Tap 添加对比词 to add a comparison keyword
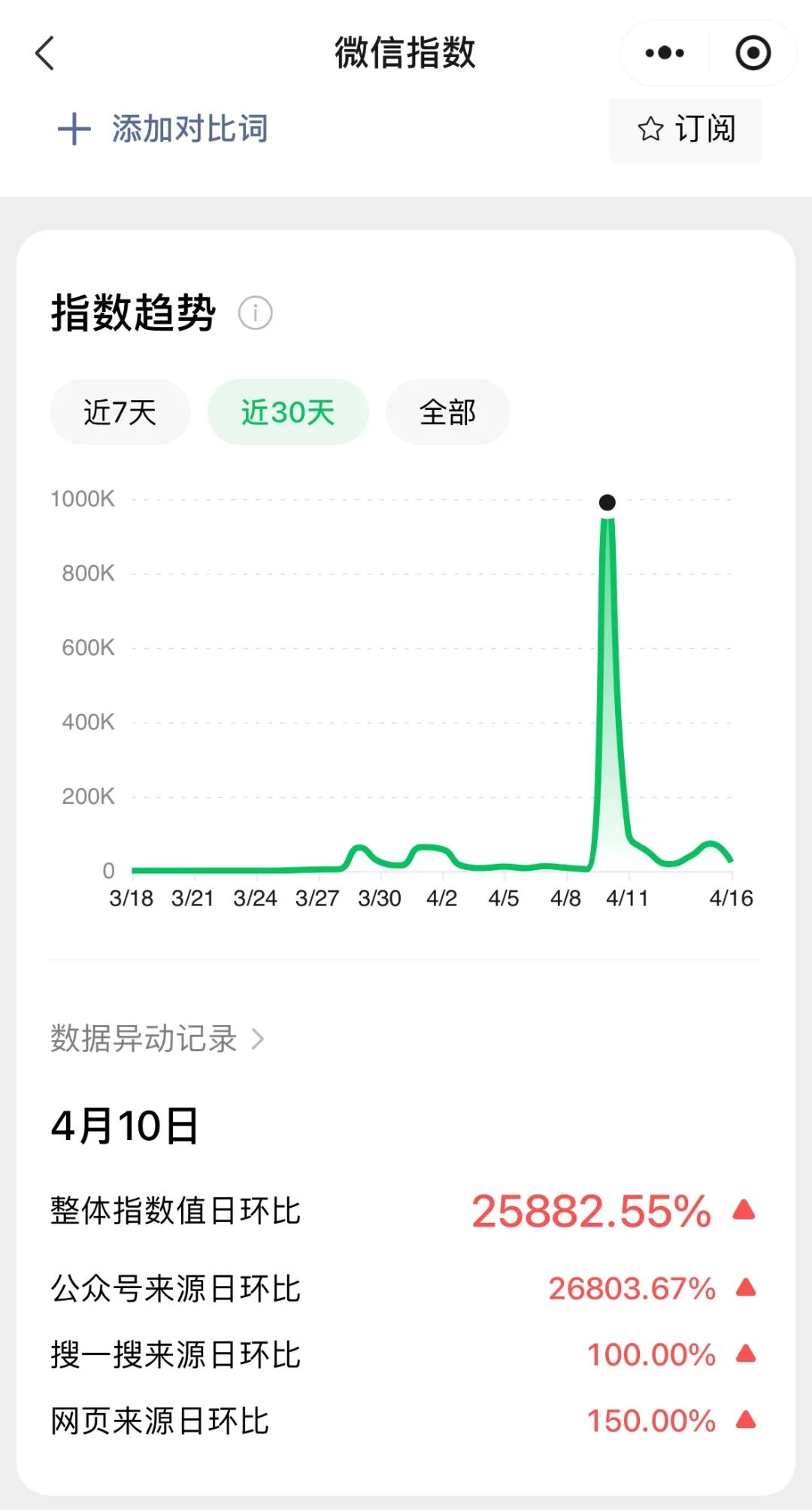The height and width of the screenshot is (1510, 812). coord(164,129)
